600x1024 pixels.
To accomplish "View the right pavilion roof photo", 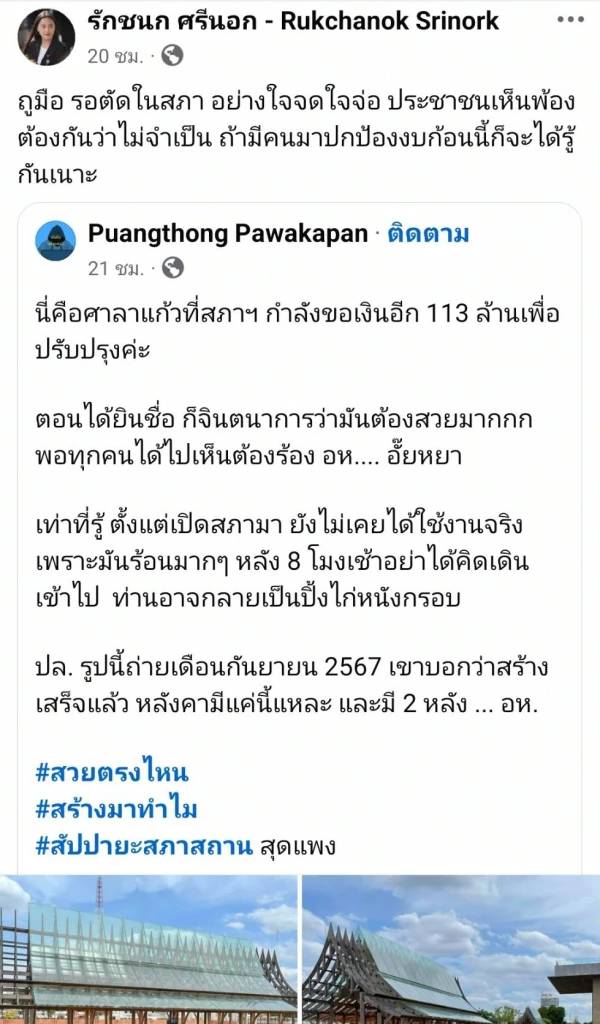I will pos(451,950).
